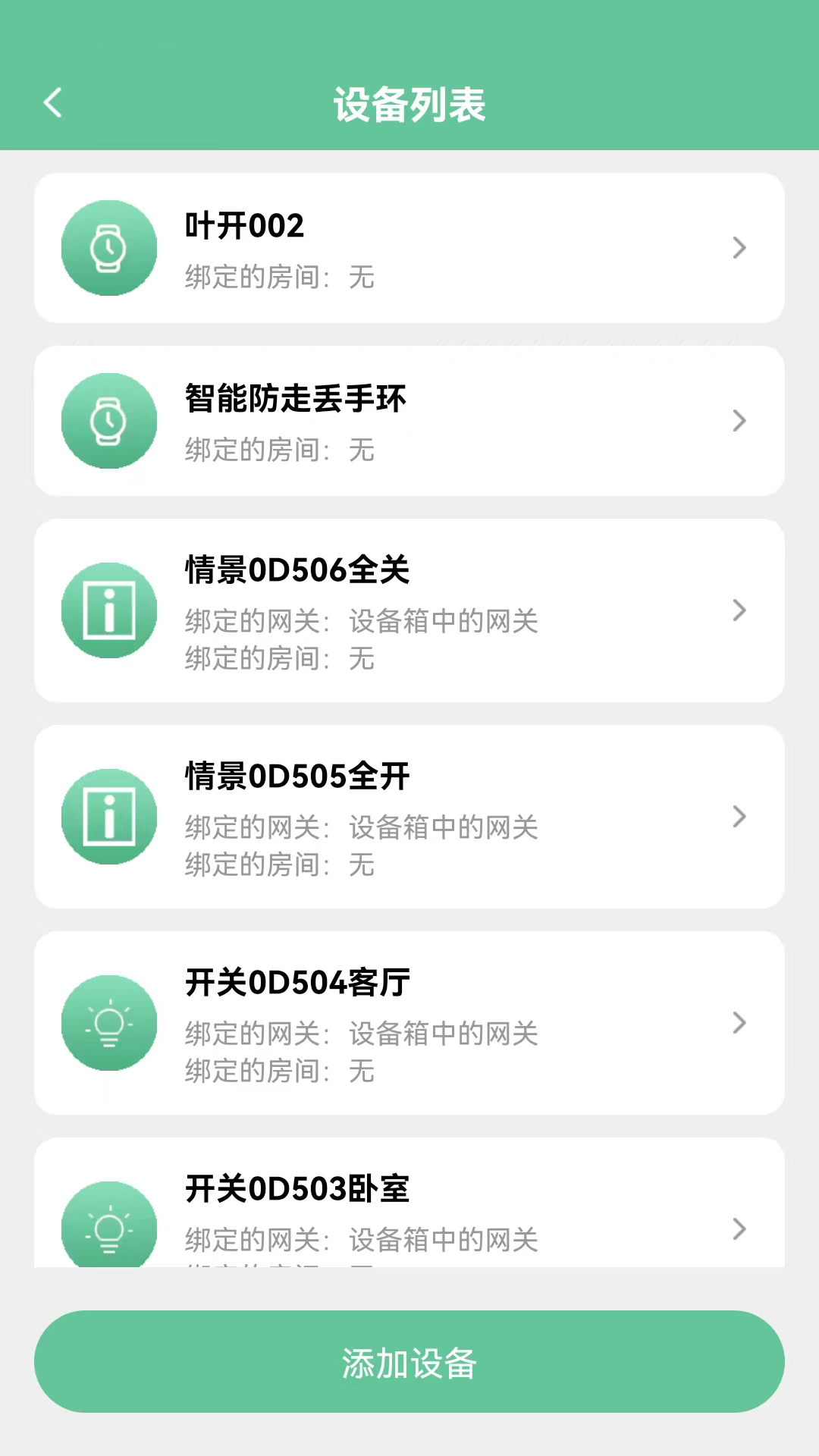Go back from the 设备列表 screen
Viewport: 819px width, 1456px height.
tap(53, 103)
